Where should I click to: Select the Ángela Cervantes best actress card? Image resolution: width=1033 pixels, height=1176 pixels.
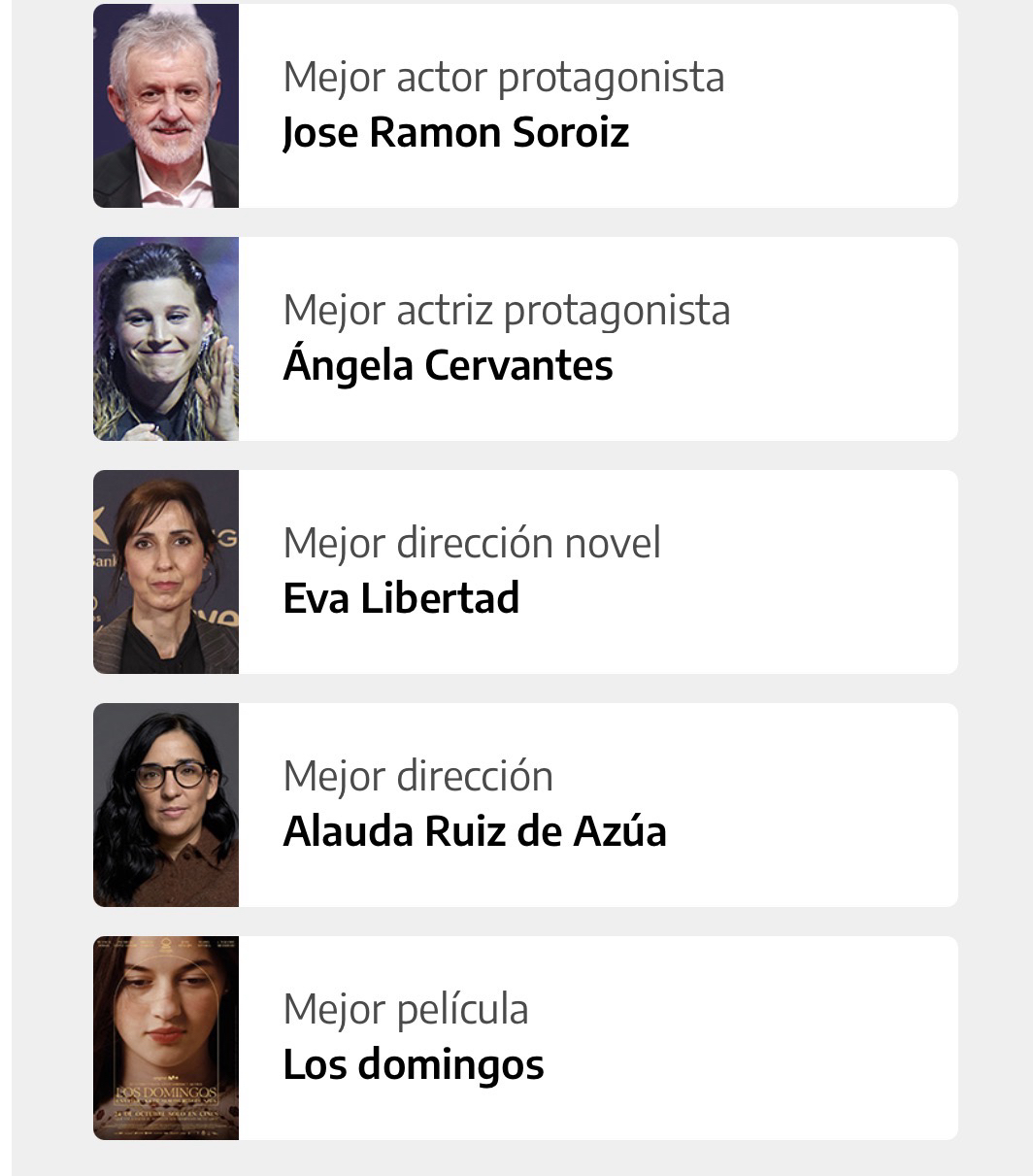524,339
